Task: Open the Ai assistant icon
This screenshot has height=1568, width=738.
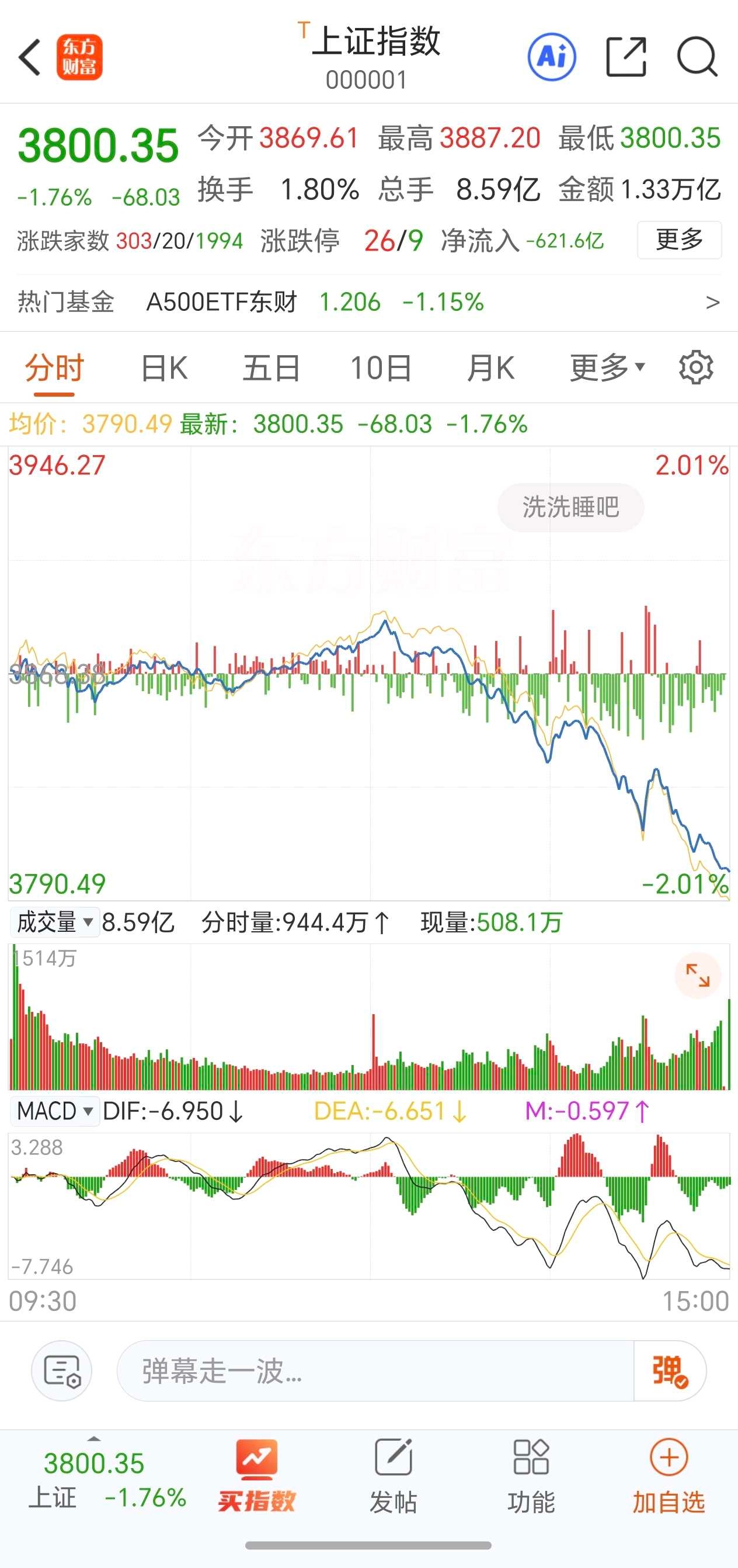Action: 551,57
